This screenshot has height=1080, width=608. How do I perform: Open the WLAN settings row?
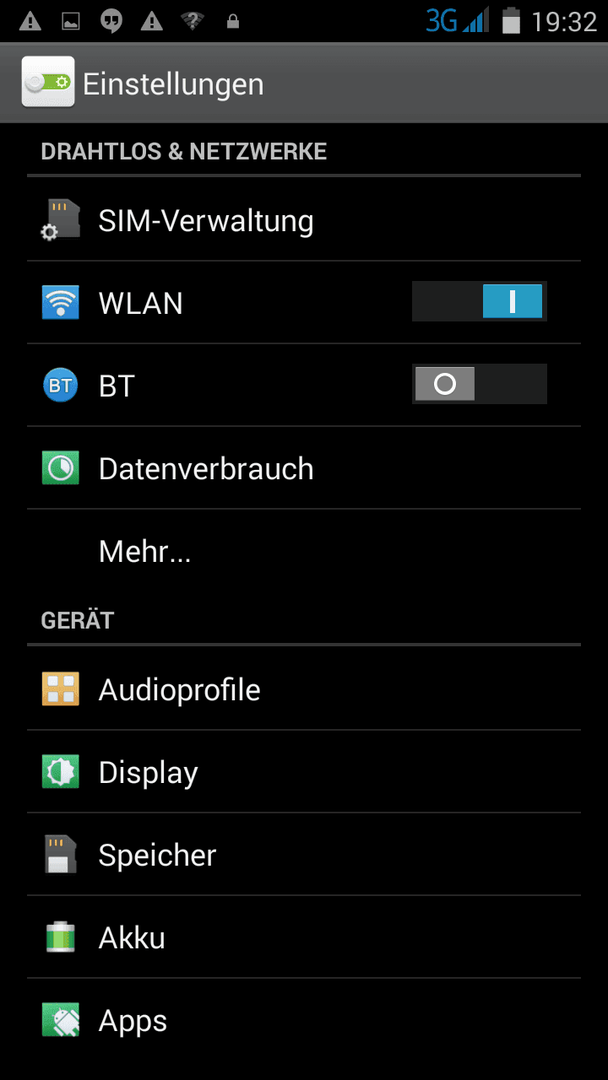coord(304,302)
